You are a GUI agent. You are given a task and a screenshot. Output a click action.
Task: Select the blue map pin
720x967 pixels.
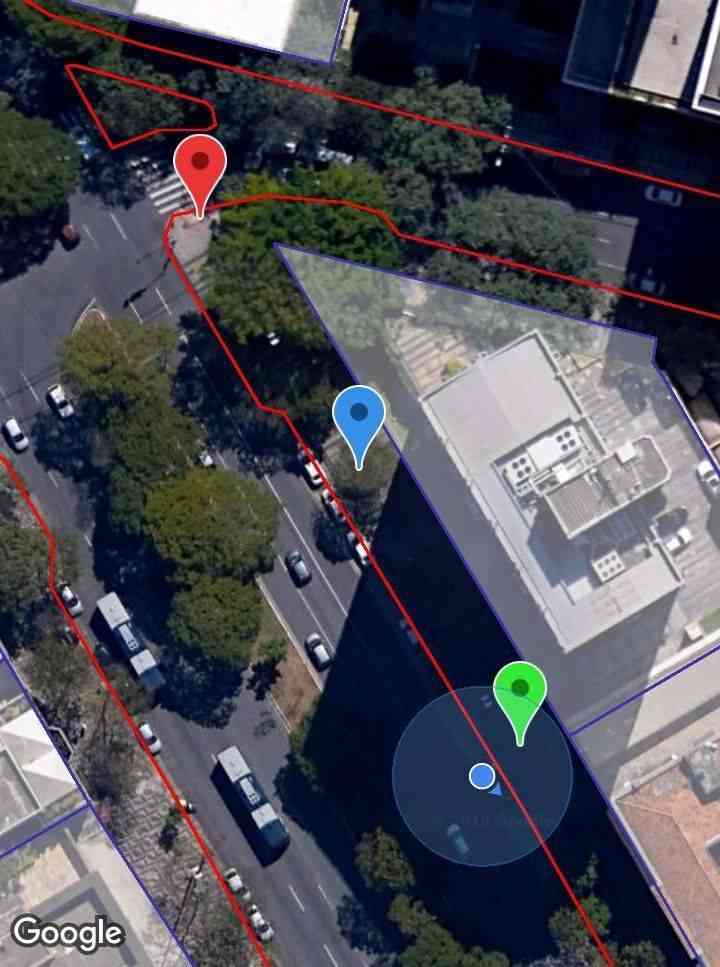point(358,418)
